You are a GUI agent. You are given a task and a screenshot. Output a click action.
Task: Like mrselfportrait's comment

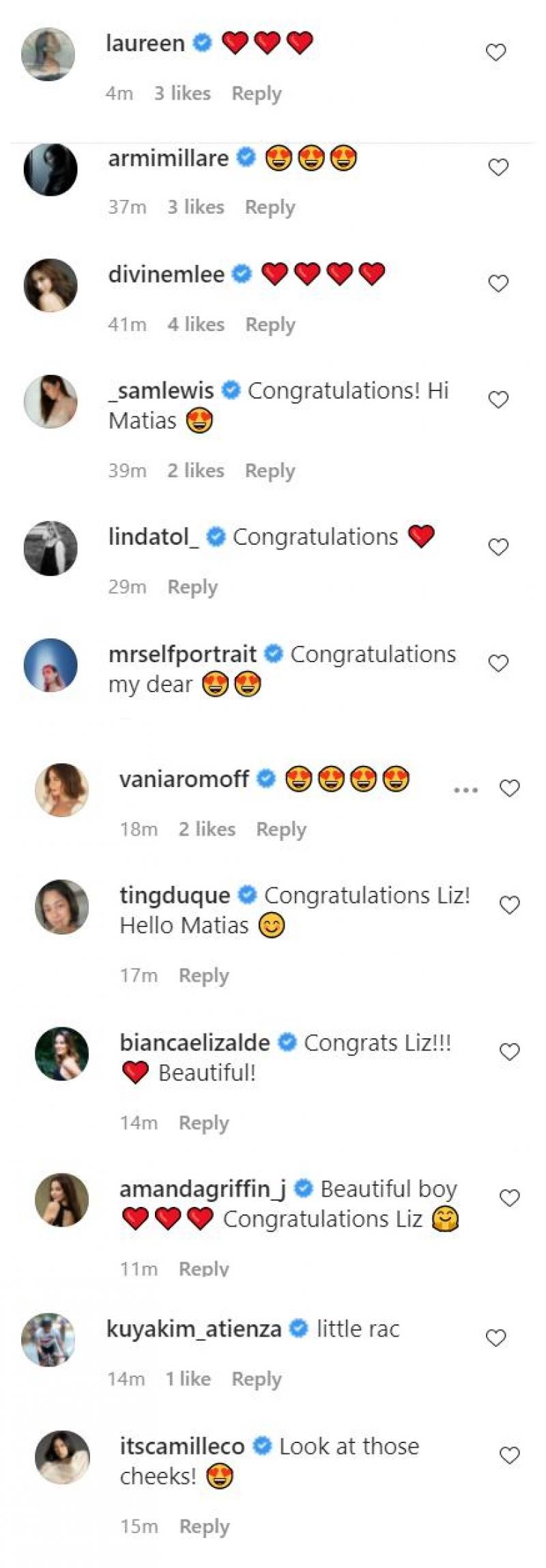[x=498, y=664]
